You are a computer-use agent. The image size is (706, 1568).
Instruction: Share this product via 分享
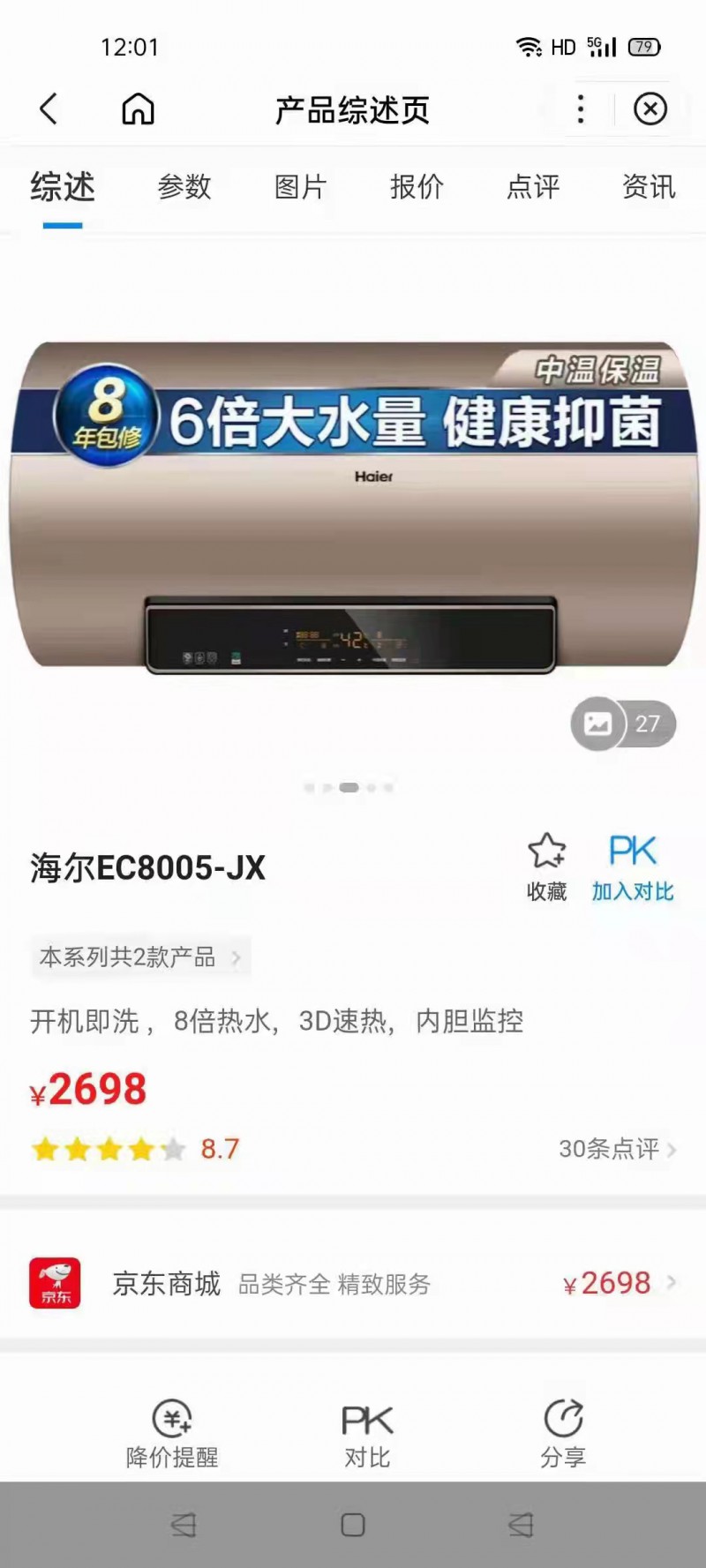click(x=563, y=1433)
